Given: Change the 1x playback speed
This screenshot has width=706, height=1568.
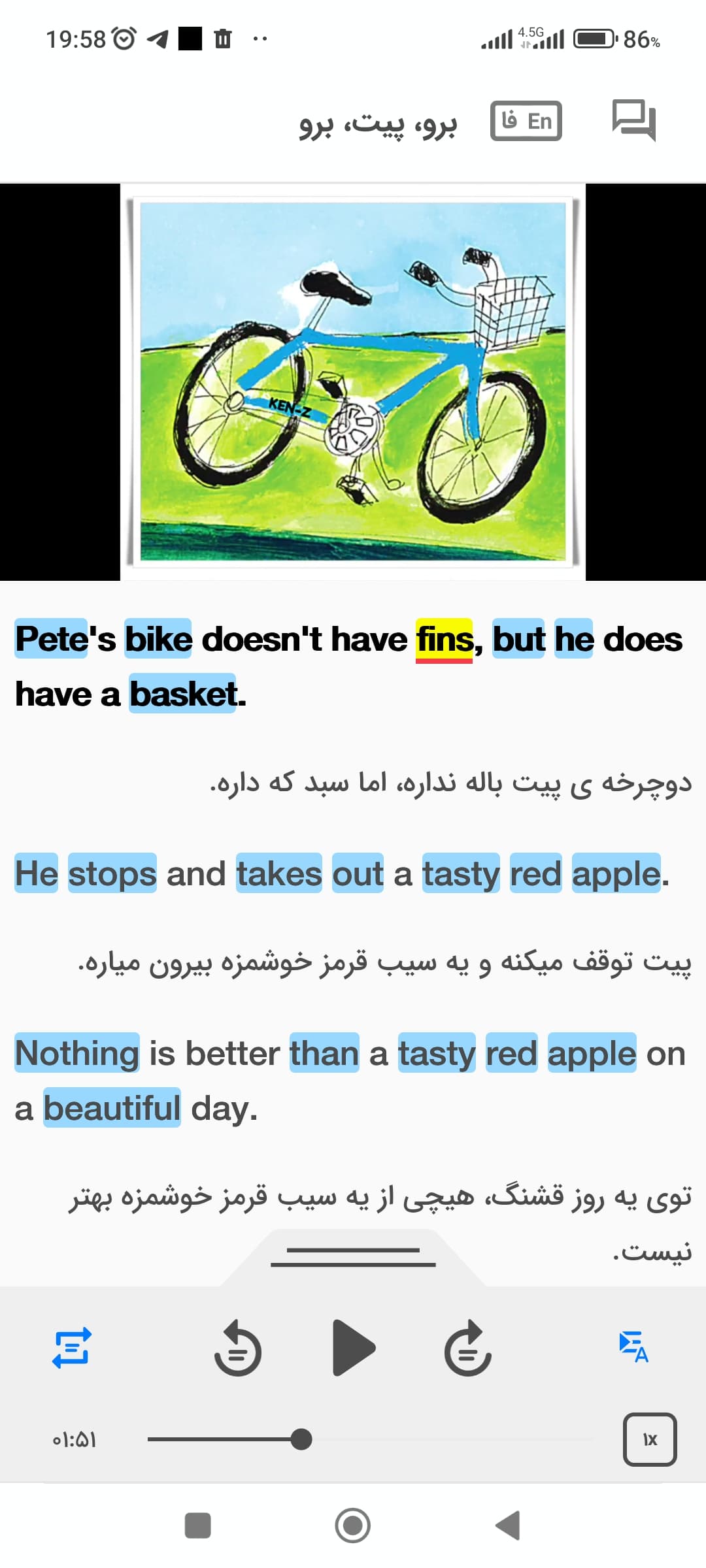Looking at the screenshot, I should [x=650, y=1439].
